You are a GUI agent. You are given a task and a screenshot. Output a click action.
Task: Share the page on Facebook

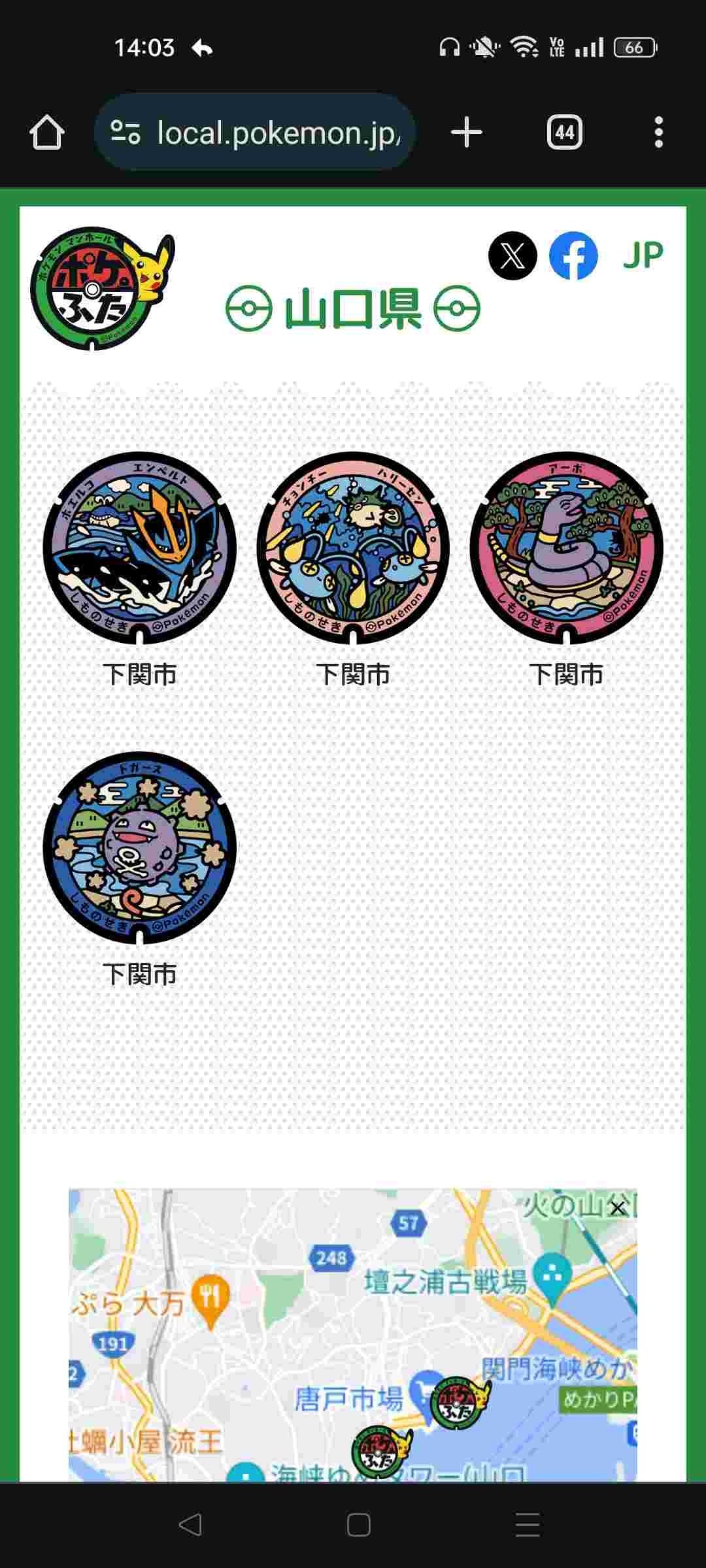[573, 255]
